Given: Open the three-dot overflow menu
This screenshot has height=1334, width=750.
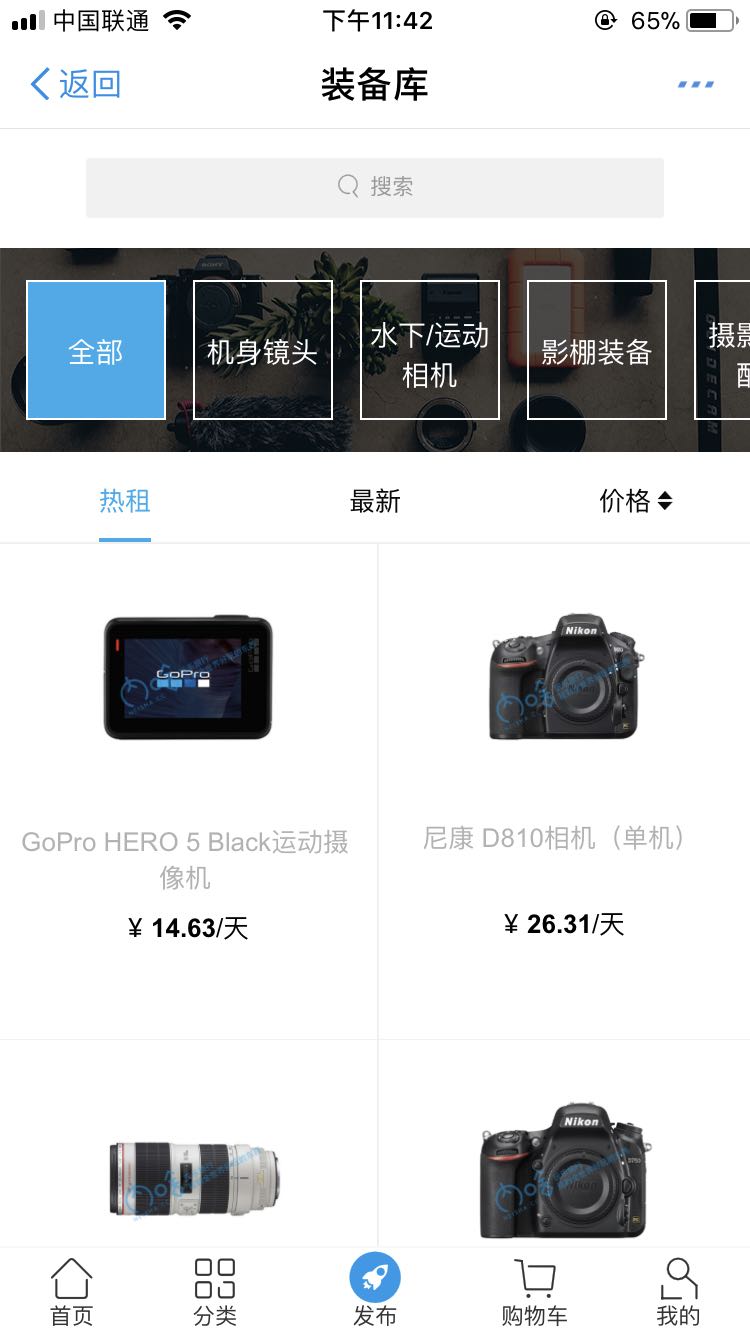Looking at the screenshot, I should [x=695, y=84].
